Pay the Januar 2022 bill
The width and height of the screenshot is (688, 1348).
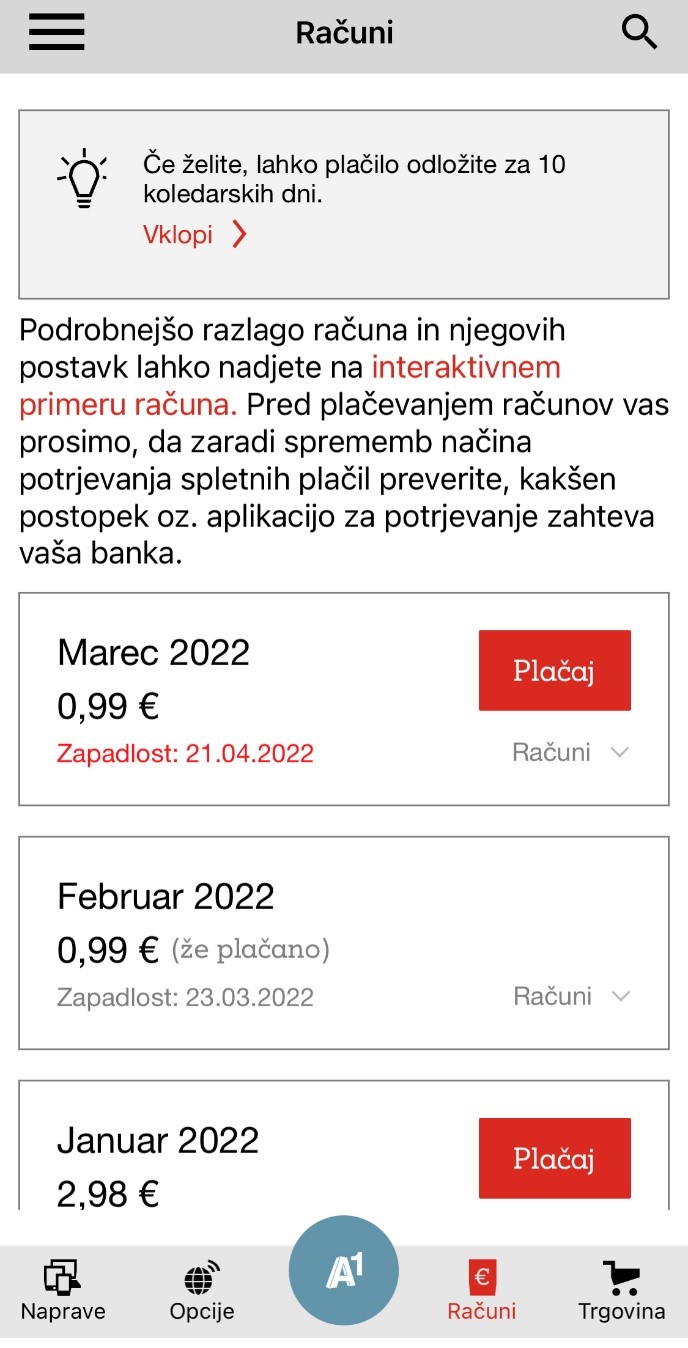click(x=555, y=1158)
